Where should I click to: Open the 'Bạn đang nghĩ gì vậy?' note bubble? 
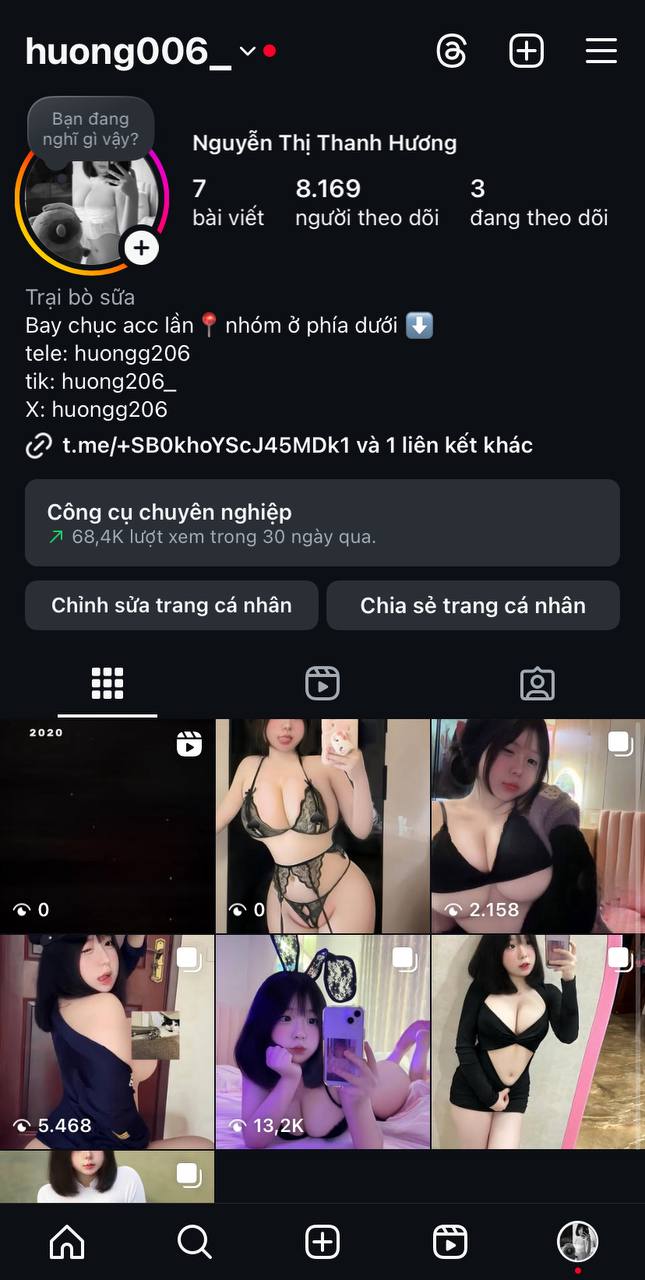(x=90, y=124)
